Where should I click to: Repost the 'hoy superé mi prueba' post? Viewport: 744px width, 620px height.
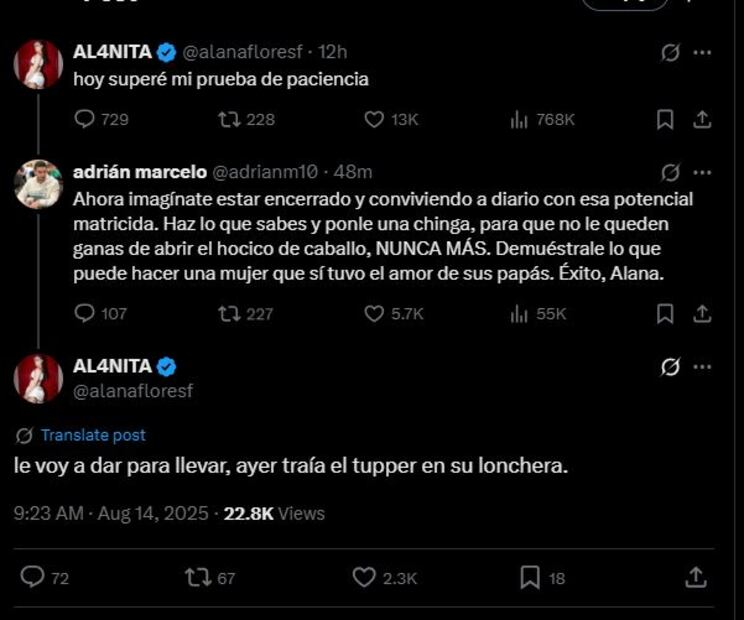coord(227,120)
